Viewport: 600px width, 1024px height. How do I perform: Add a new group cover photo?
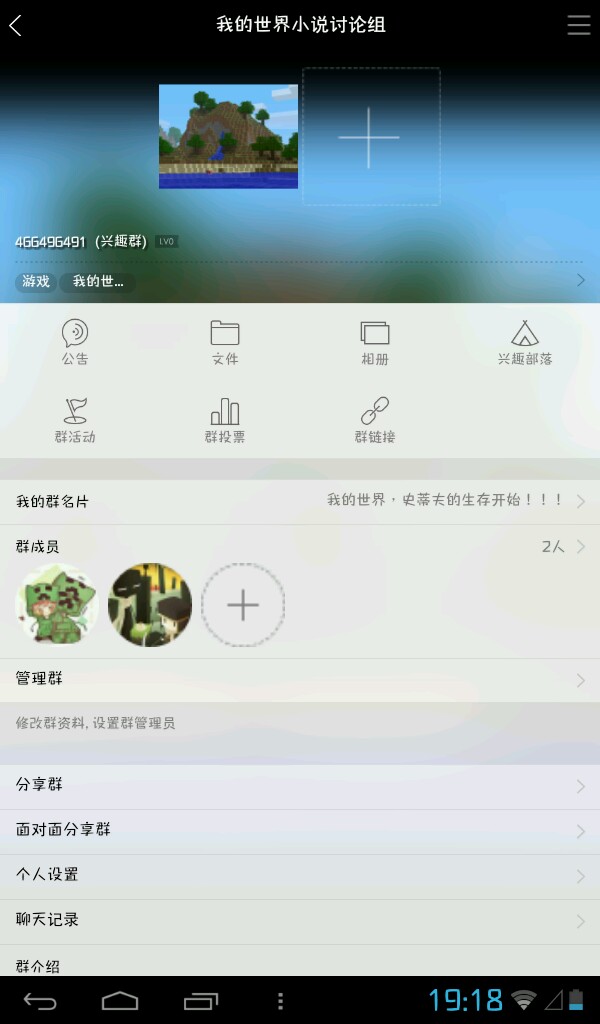tap(370, 137)
